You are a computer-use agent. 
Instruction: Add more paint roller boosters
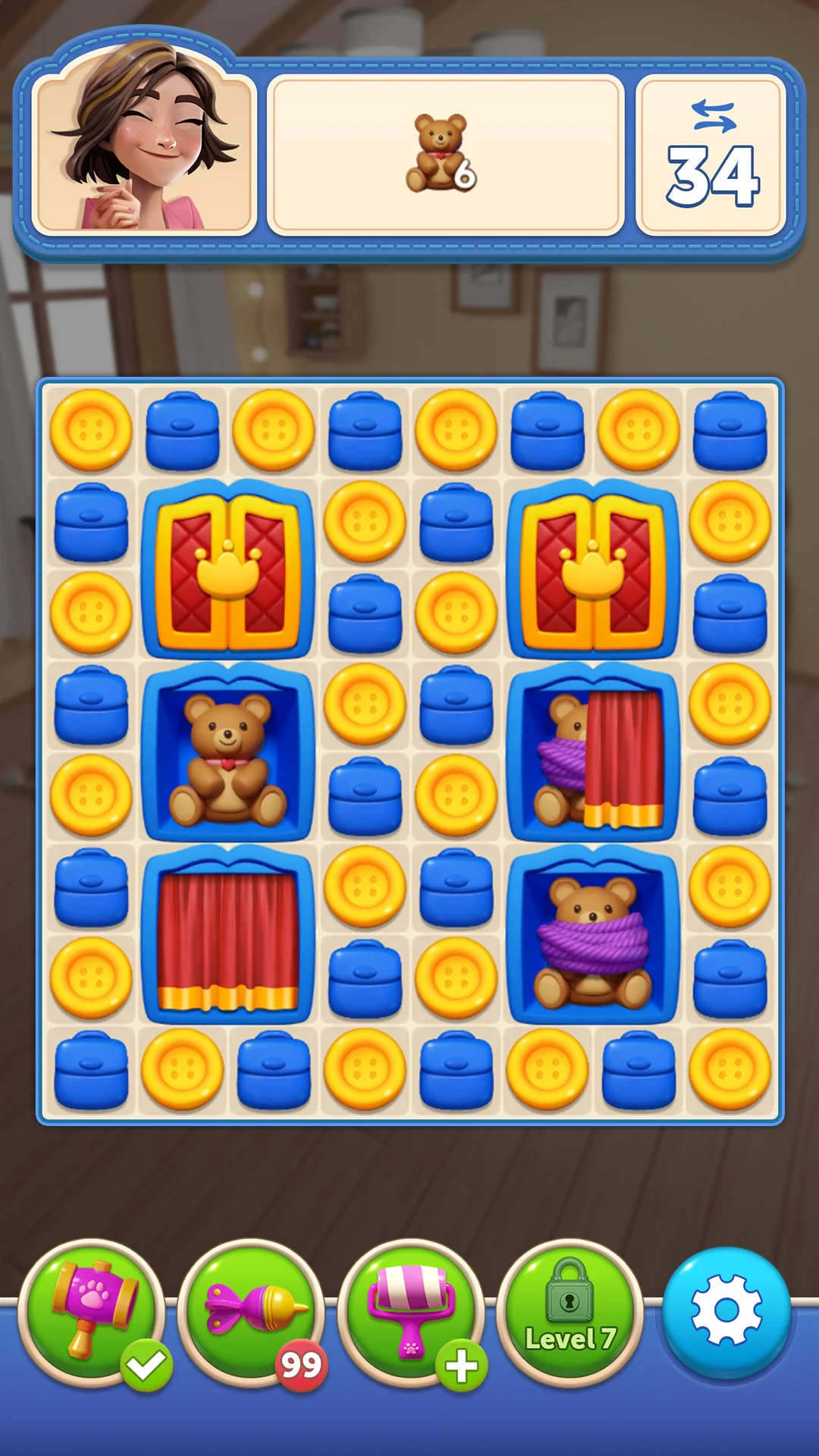coord(462,1367)
